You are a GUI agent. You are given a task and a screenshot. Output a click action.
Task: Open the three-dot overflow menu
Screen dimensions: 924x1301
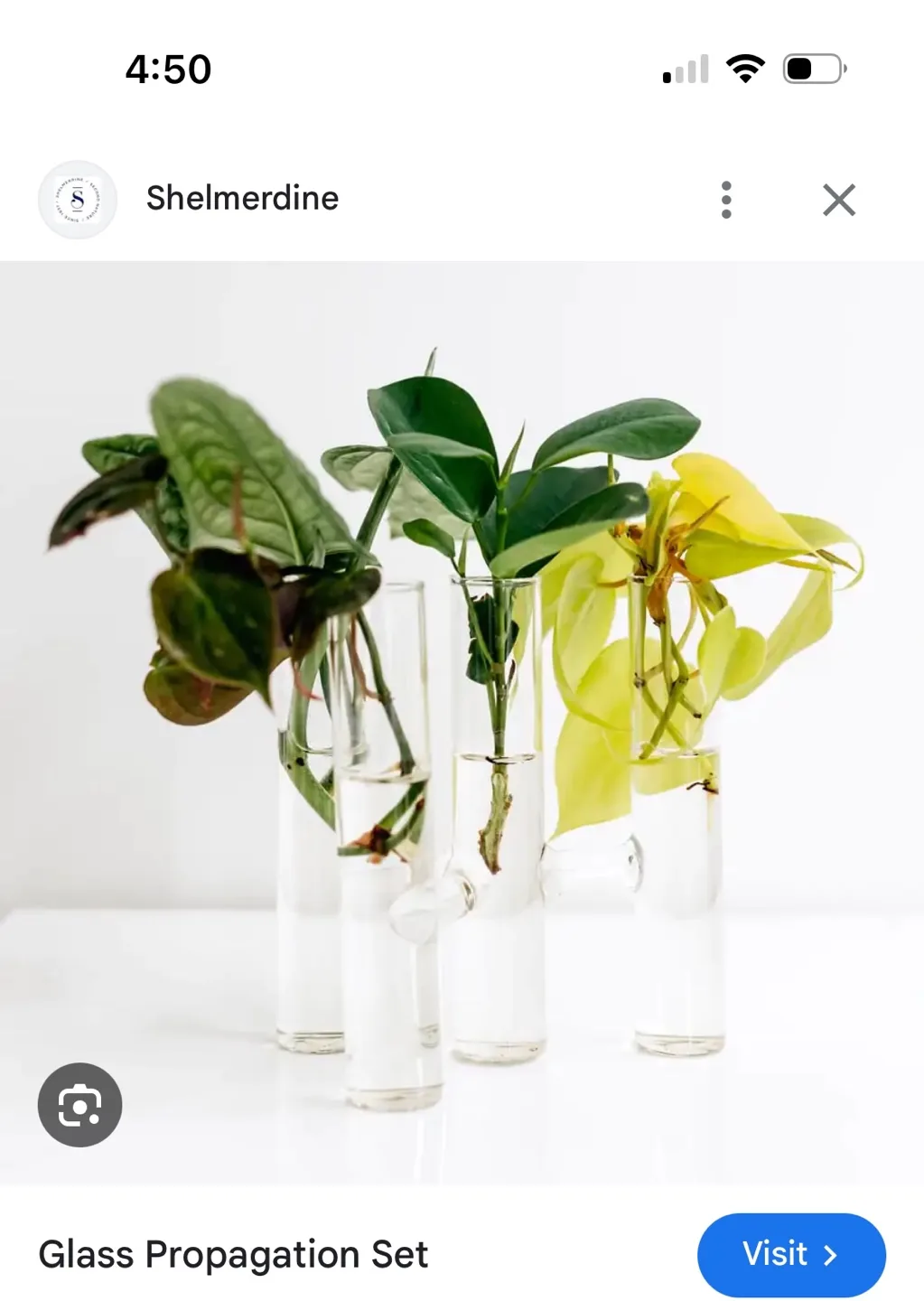pos(726,200)
